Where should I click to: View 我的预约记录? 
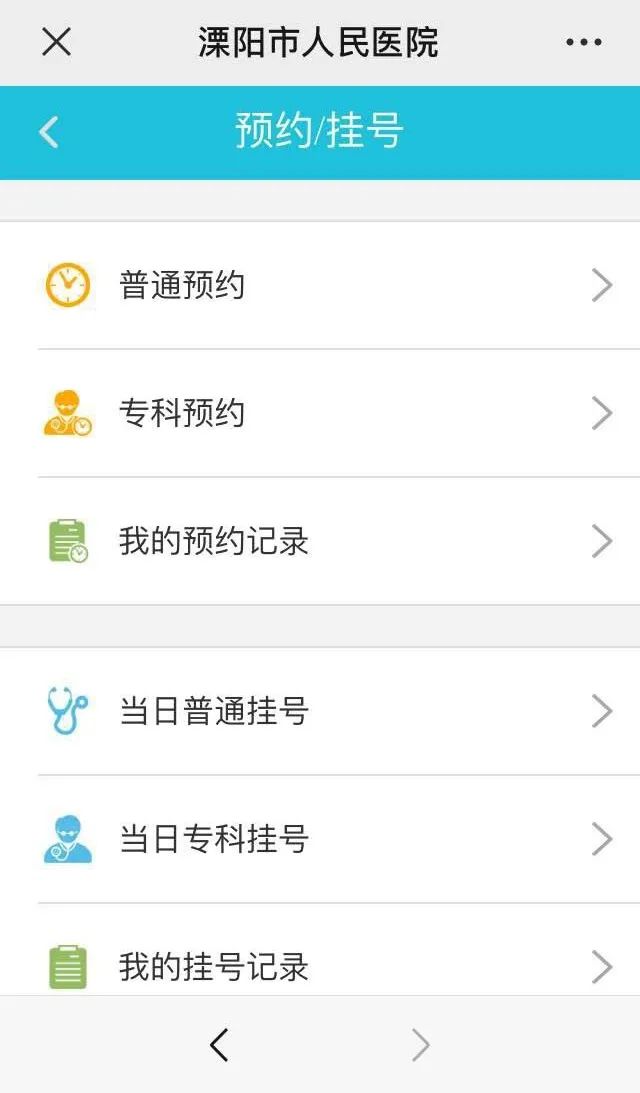point(320,541)
